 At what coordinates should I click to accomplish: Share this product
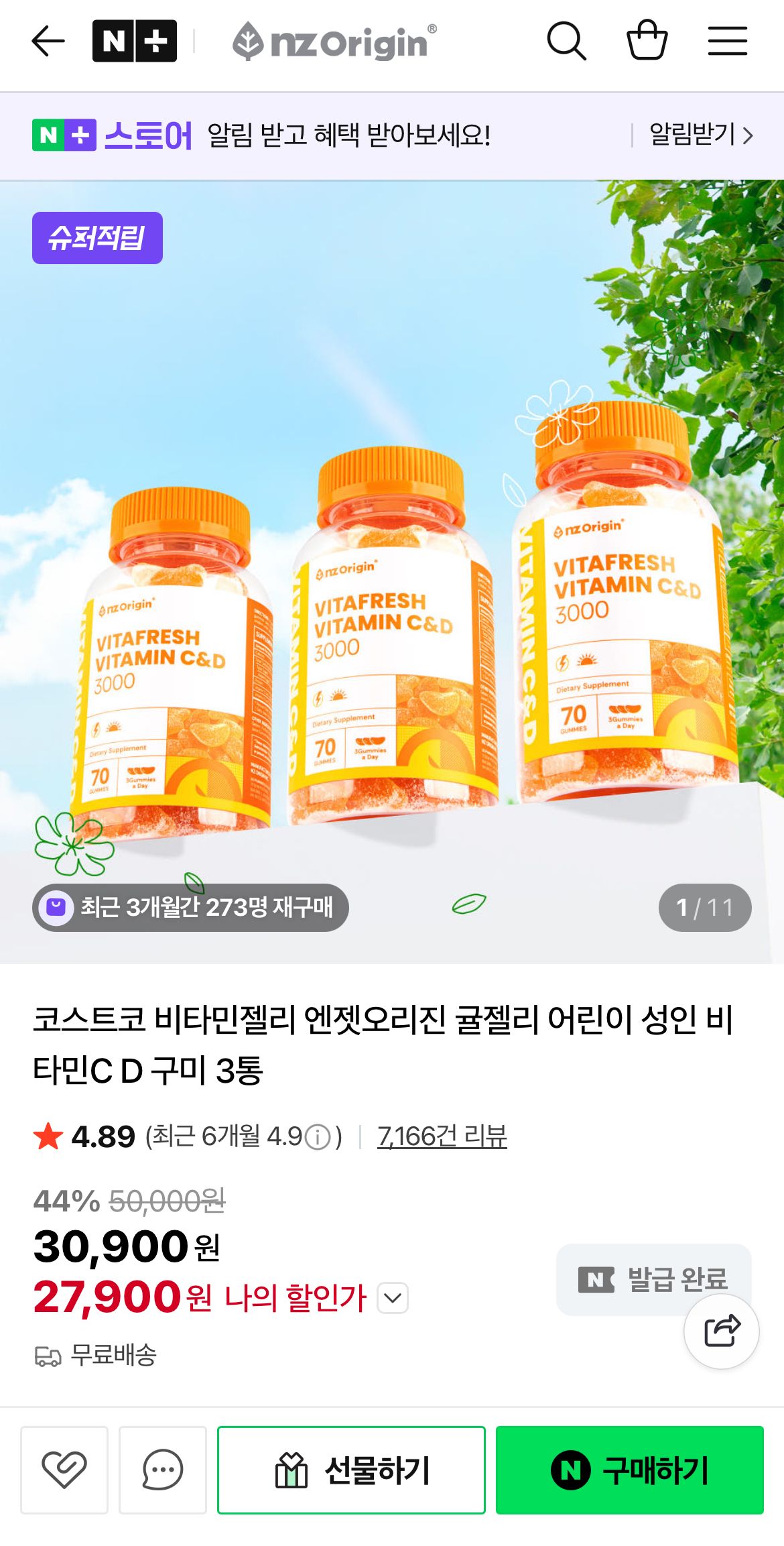722,1331
